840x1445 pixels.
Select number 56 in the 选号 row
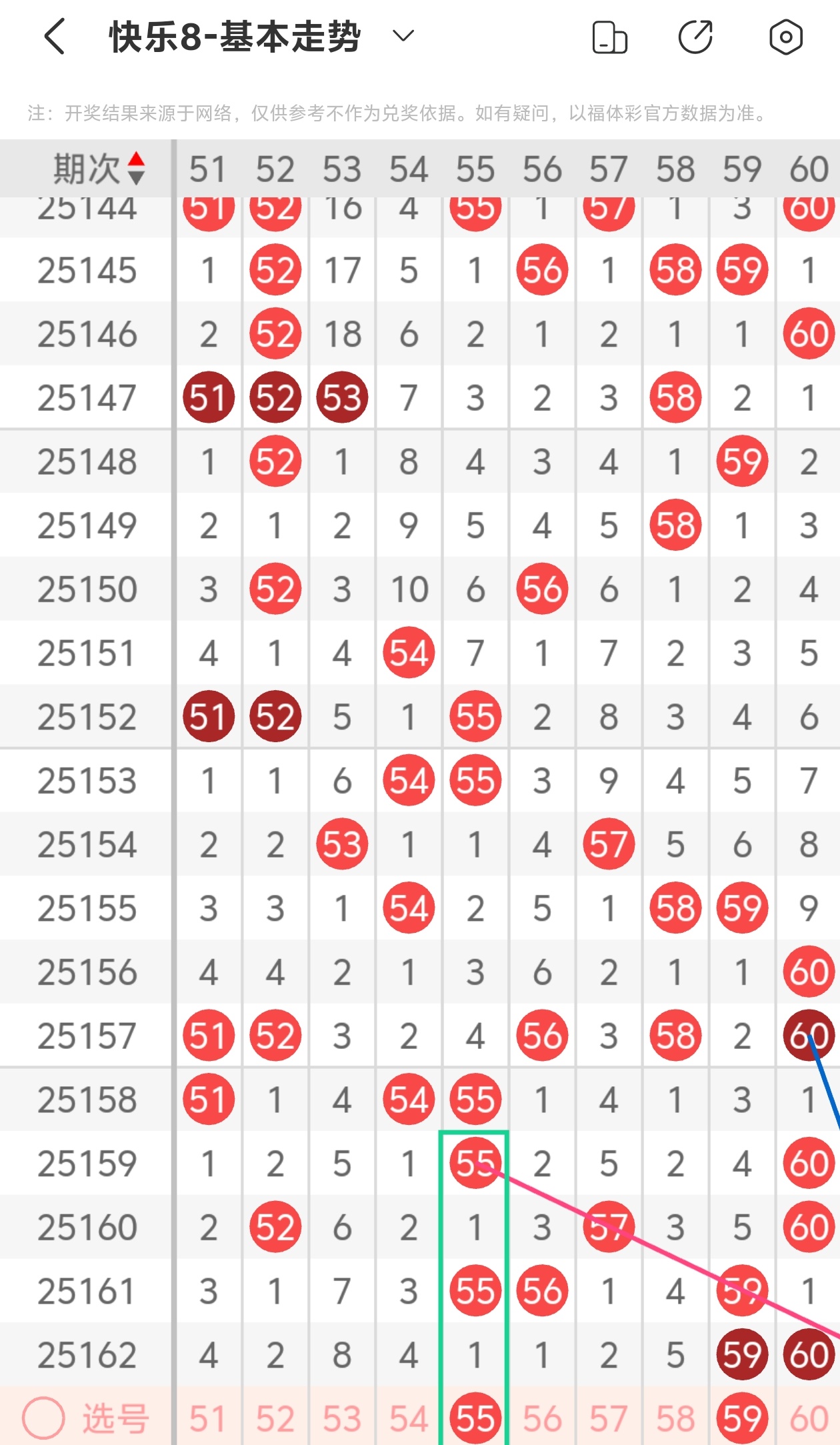click(542, 1418)
